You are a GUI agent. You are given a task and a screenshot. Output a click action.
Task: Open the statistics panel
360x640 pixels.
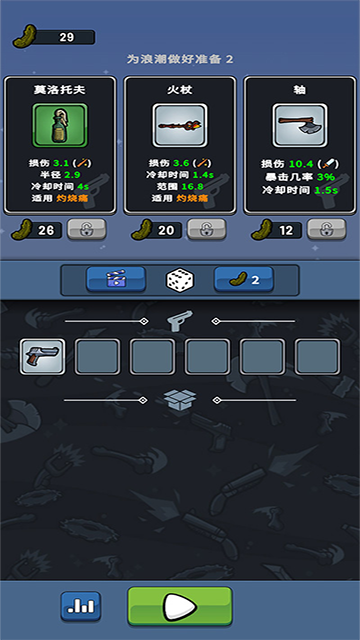pos(81,607)
